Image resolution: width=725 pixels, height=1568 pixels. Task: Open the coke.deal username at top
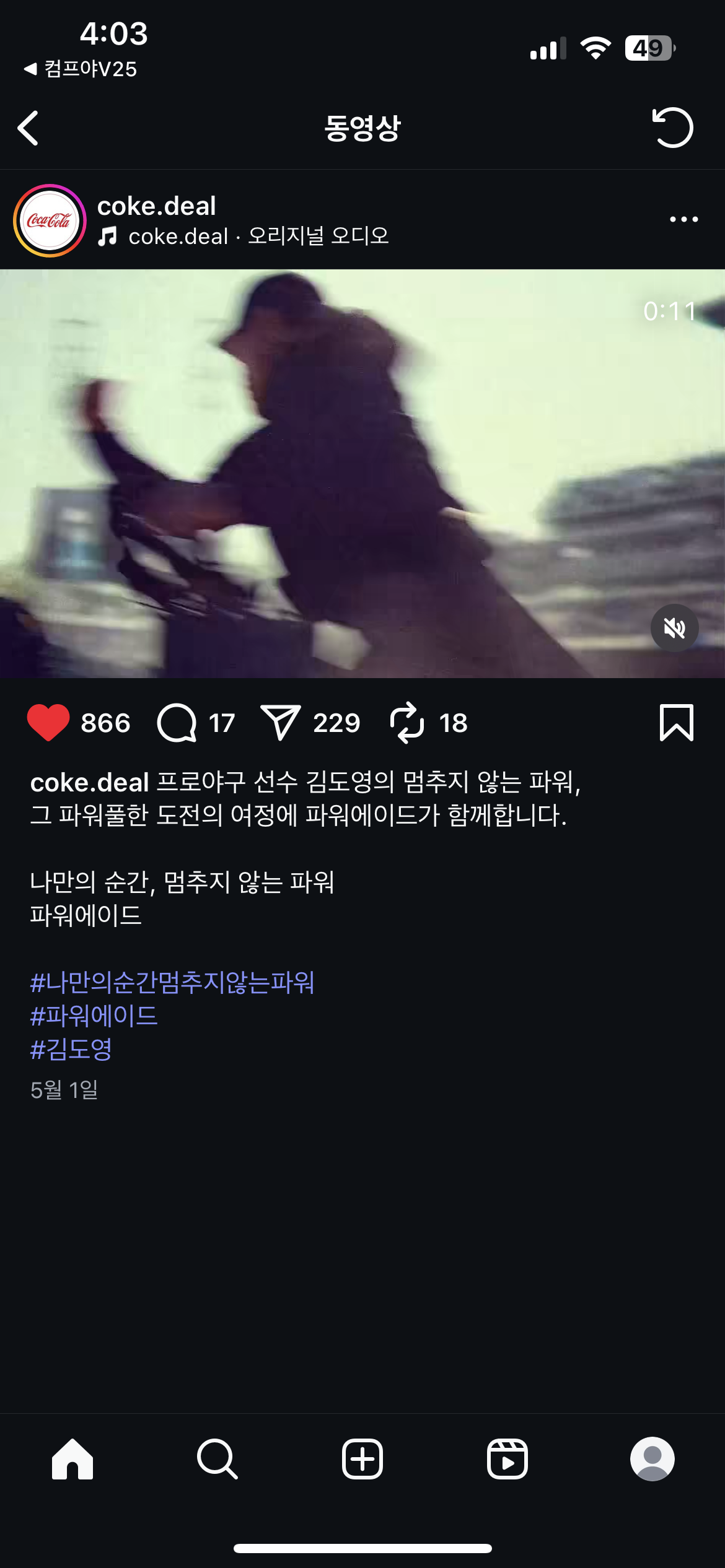(x=156, y=206)
